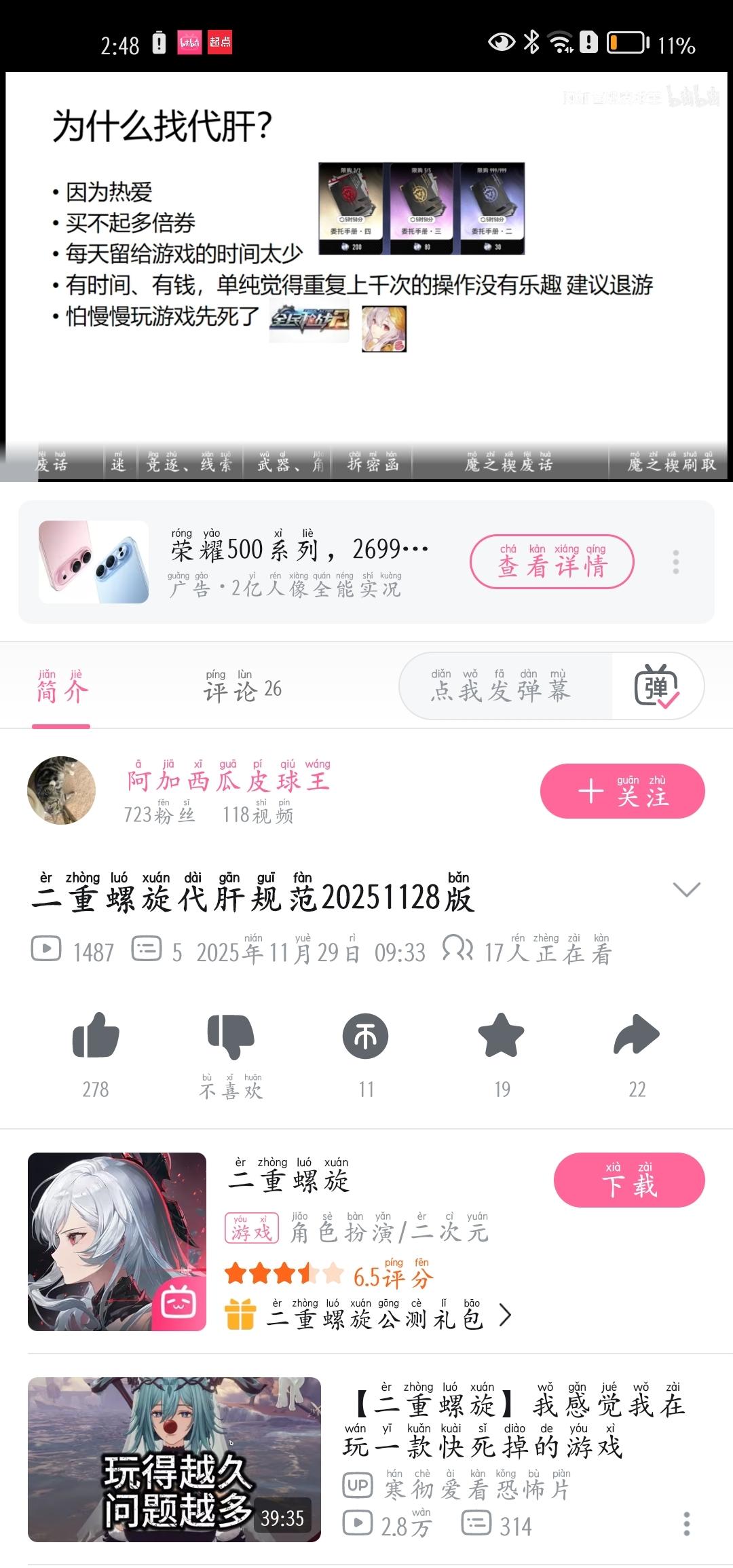Viewport: 733px width, 1568px height.
Task: Open recommended video 我感觉我在玩一款快死掉的游戏
Action: pyautogui.click(x=516, y=1425)
